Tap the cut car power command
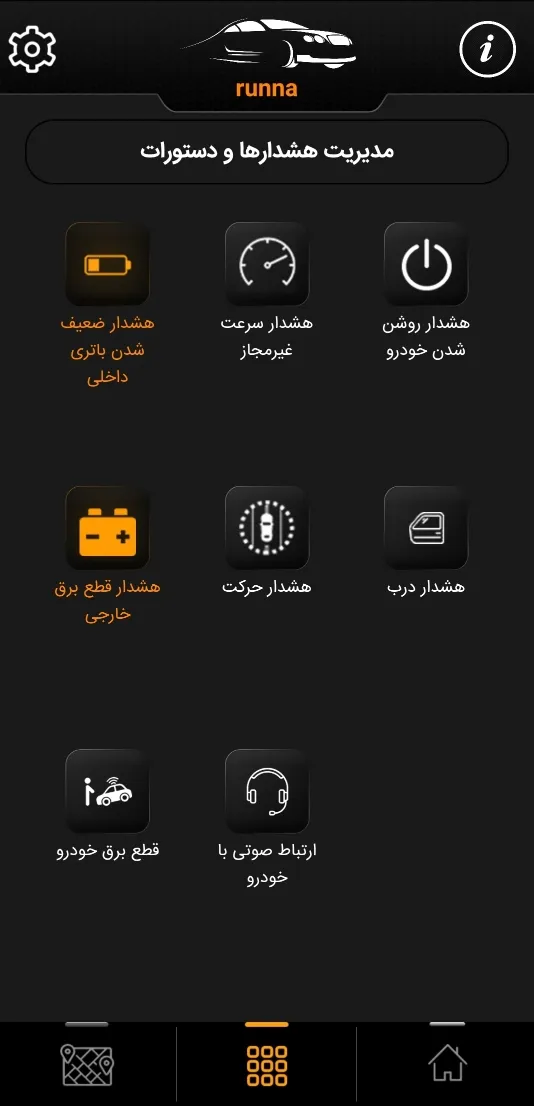The width and height of the screenshot is (534, 1106). coord(107,791)
